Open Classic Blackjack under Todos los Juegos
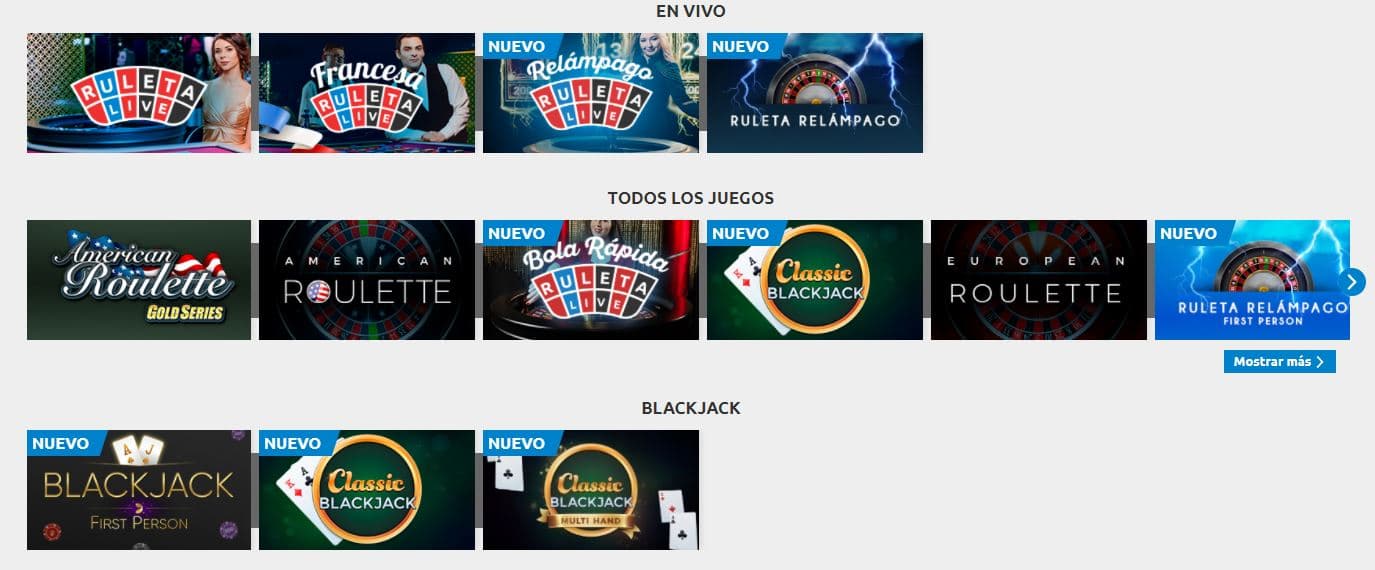The height and width of the screenshot is (570, 1375). (814, 280)
